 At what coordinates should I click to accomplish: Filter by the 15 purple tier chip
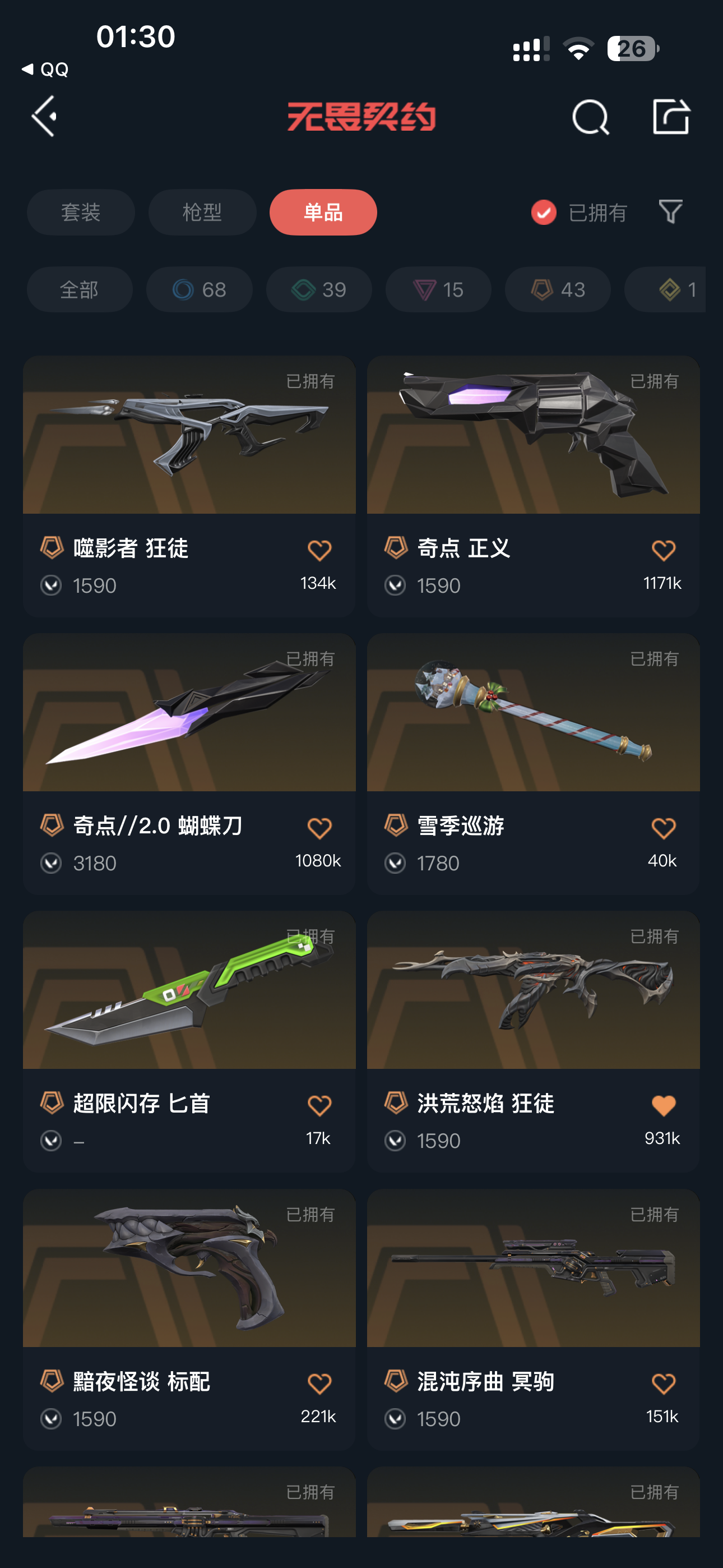point(438,290)
